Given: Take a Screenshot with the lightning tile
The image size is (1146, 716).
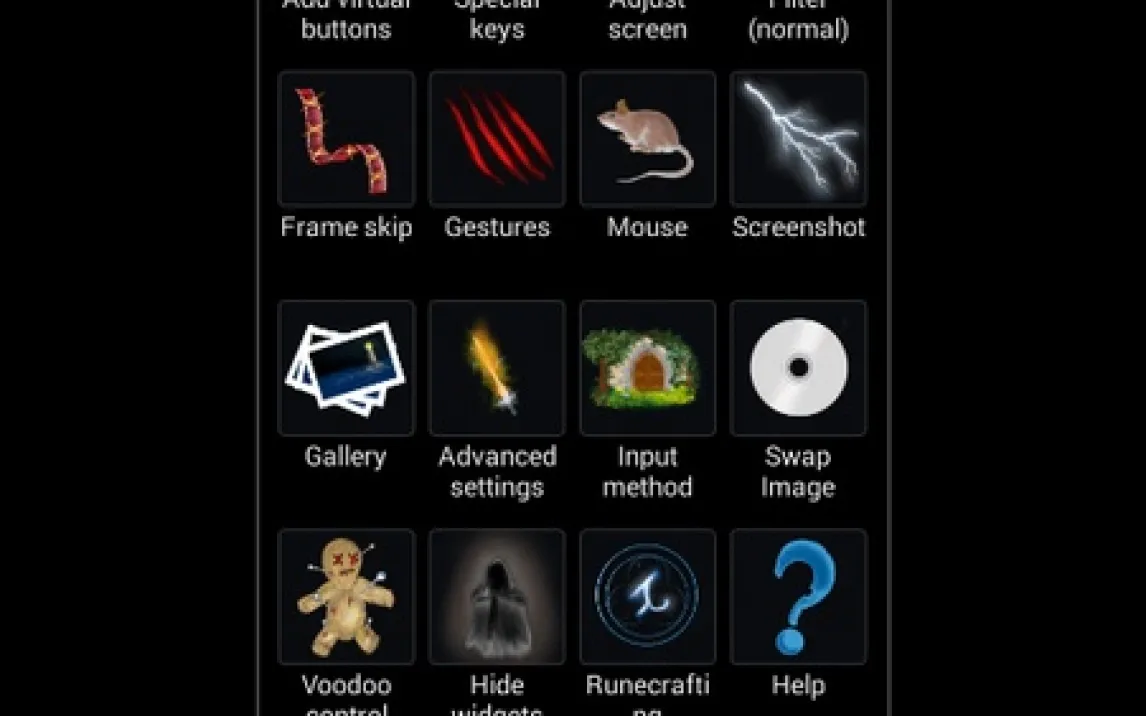Looking at the screenshot, I should [x=798, y=139].
